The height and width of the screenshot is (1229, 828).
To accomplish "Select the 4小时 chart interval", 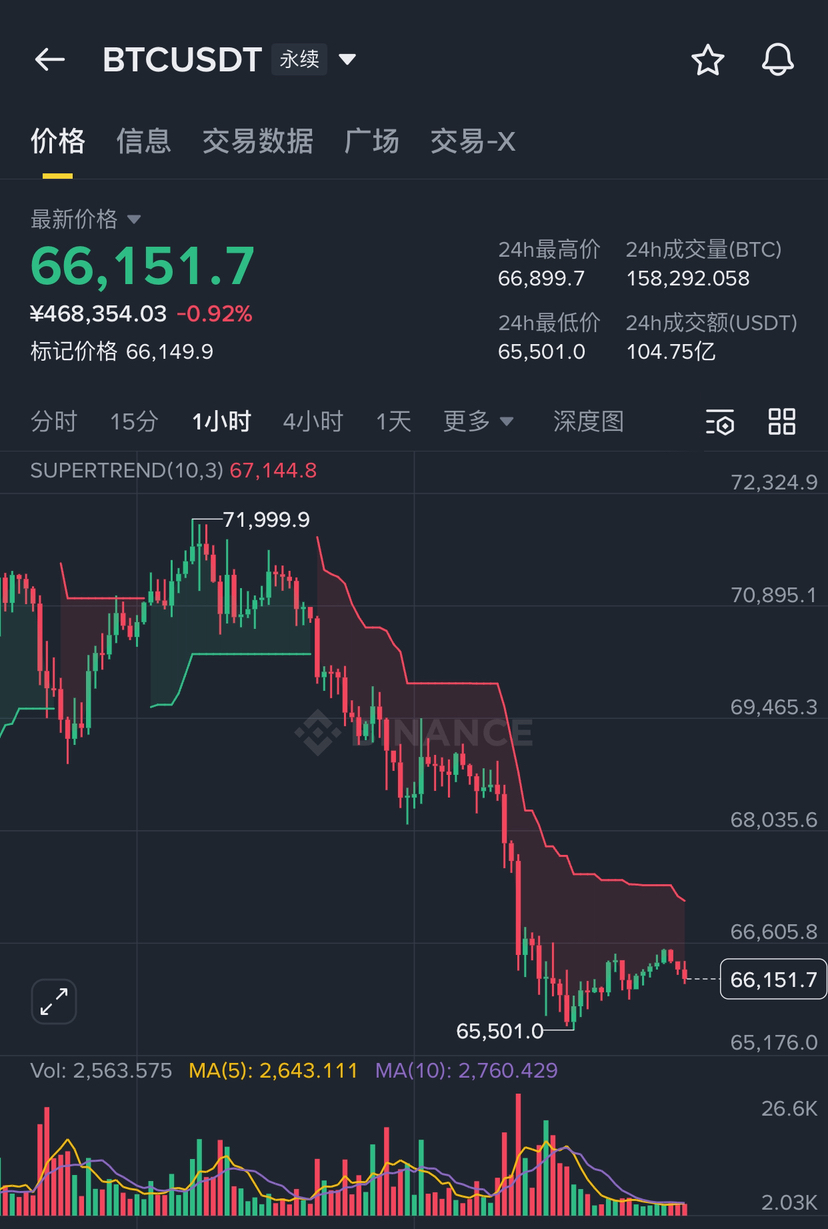I will click(313, 421).
